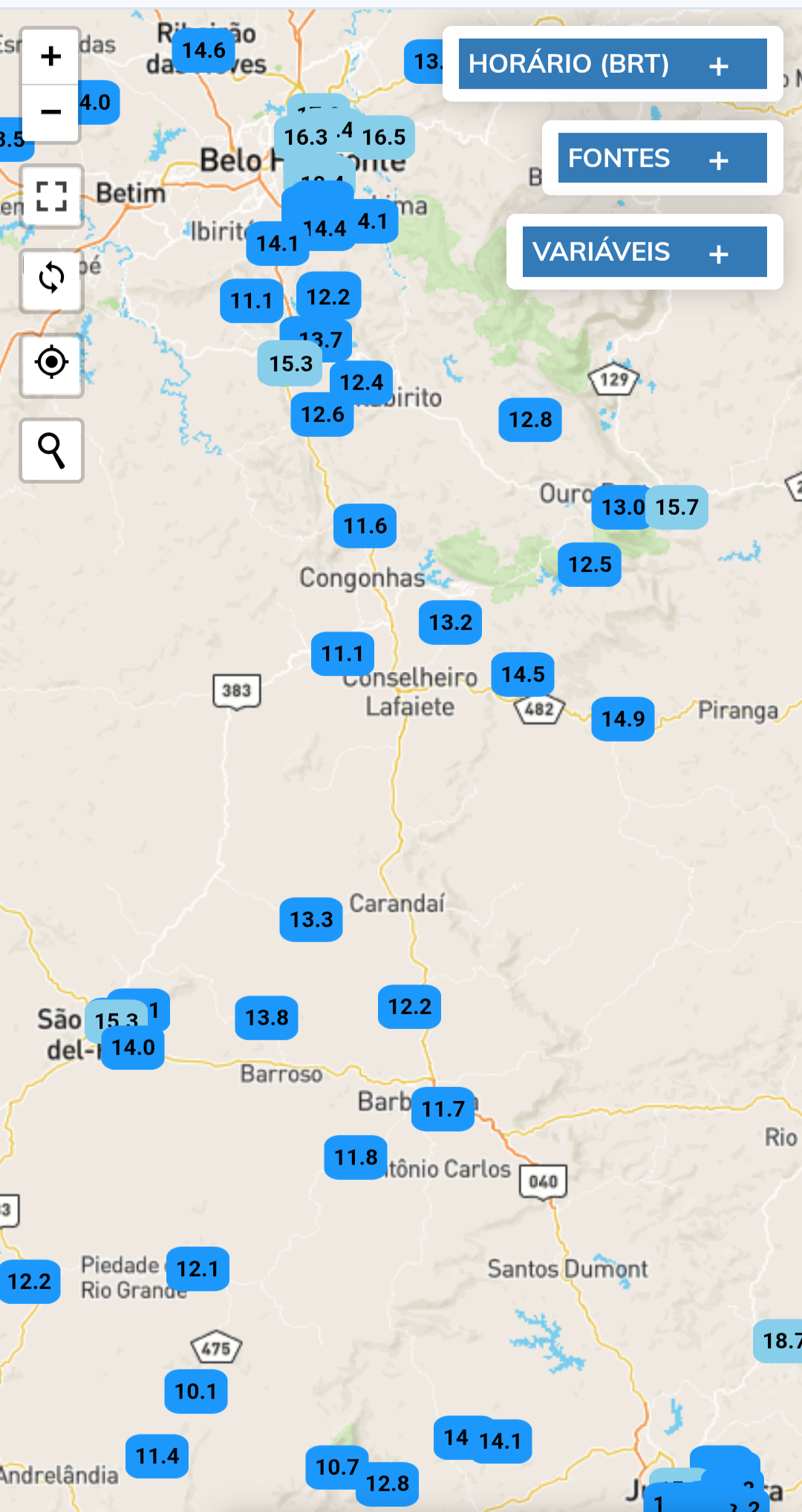Zoom out of the map
802x1512 pixels.
tap(50, 112)
